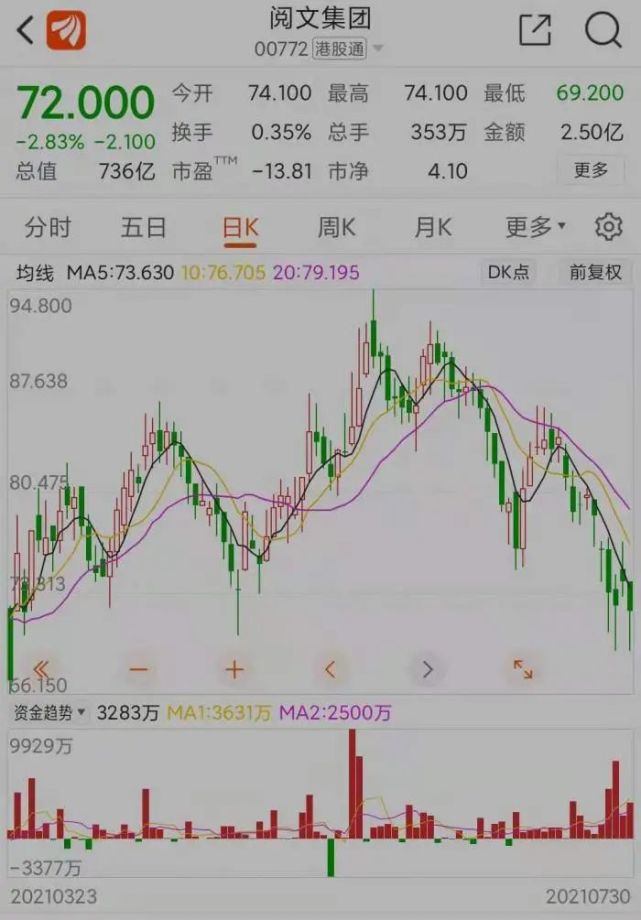Tap the 更多 button for more quote data
Screen dimensions: 641x920
tap(591, 170)
